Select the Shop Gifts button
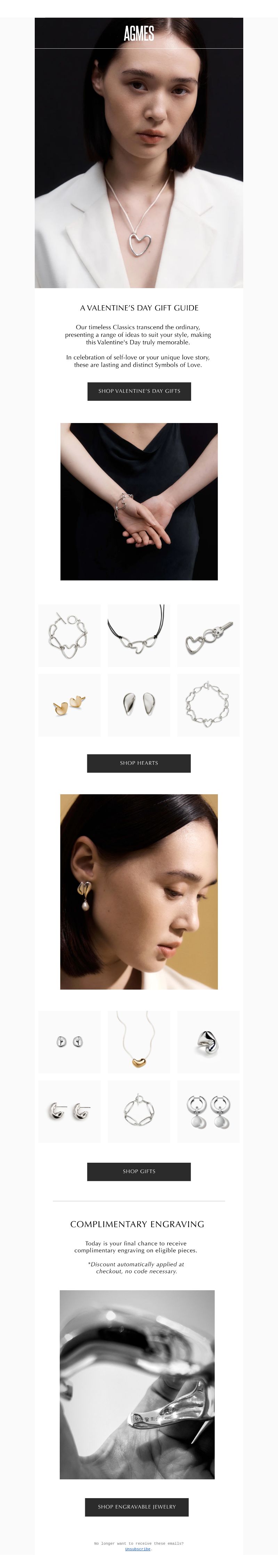Viewport: 278px width, 1568px height. (x=139, y=1171)
